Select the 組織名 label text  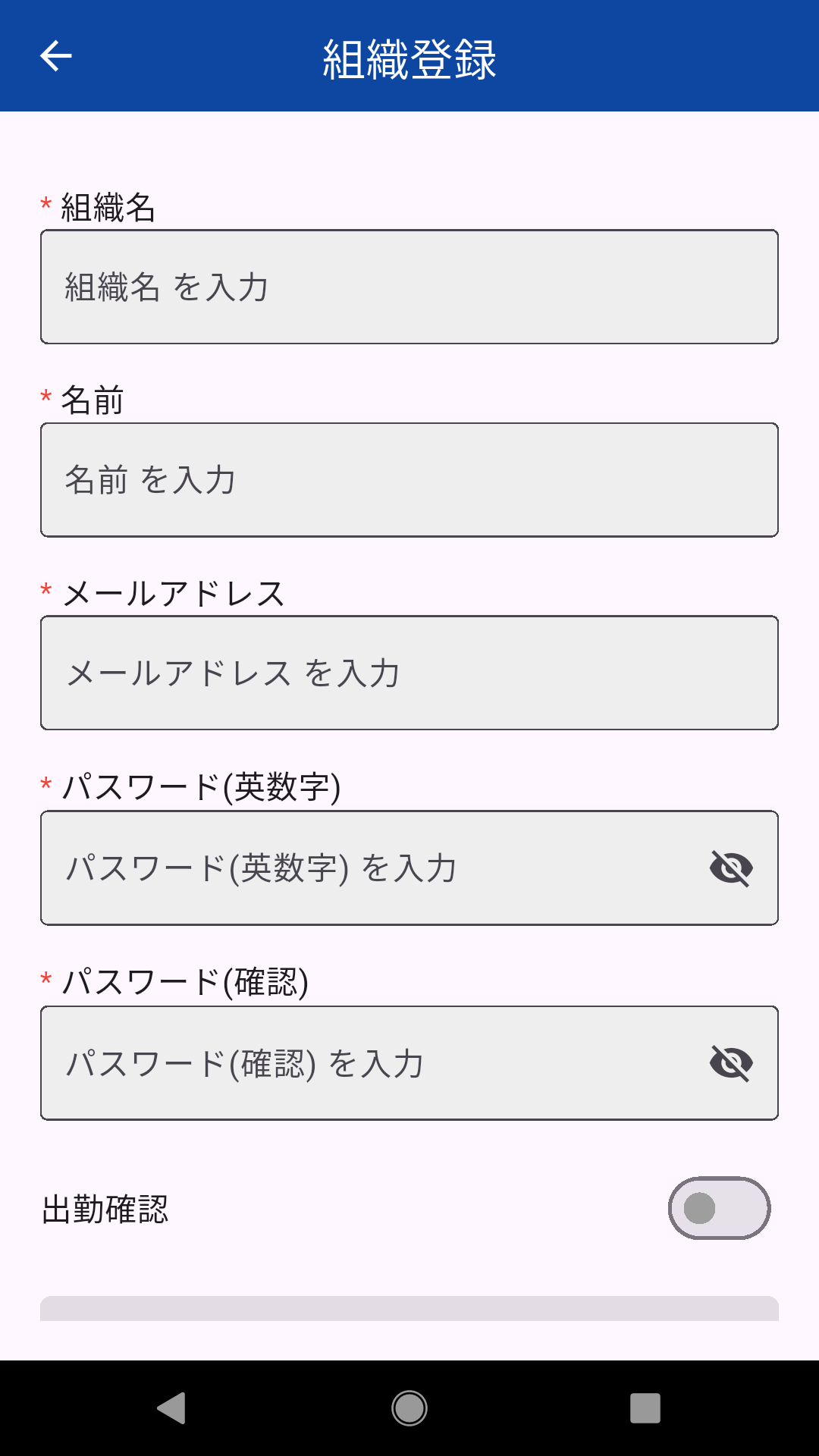point(106,203)
